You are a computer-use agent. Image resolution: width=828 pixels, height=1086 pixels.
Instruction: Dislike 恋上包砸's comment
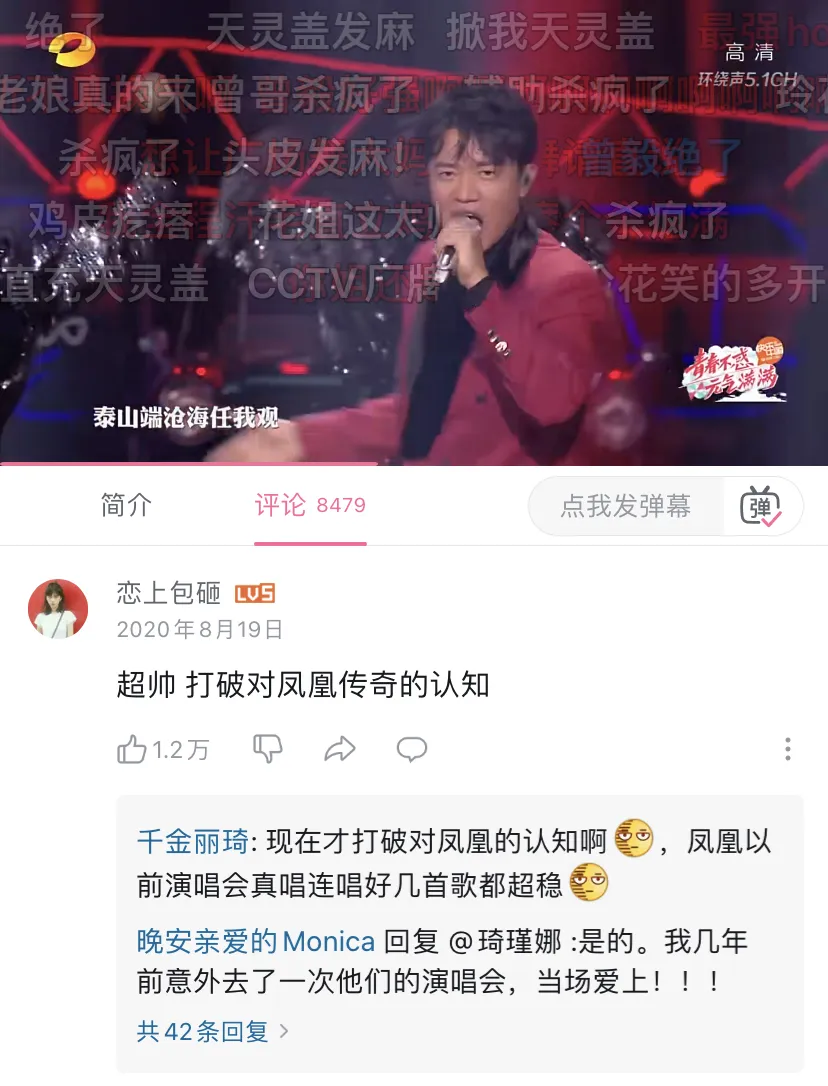(x=268, y=749)
